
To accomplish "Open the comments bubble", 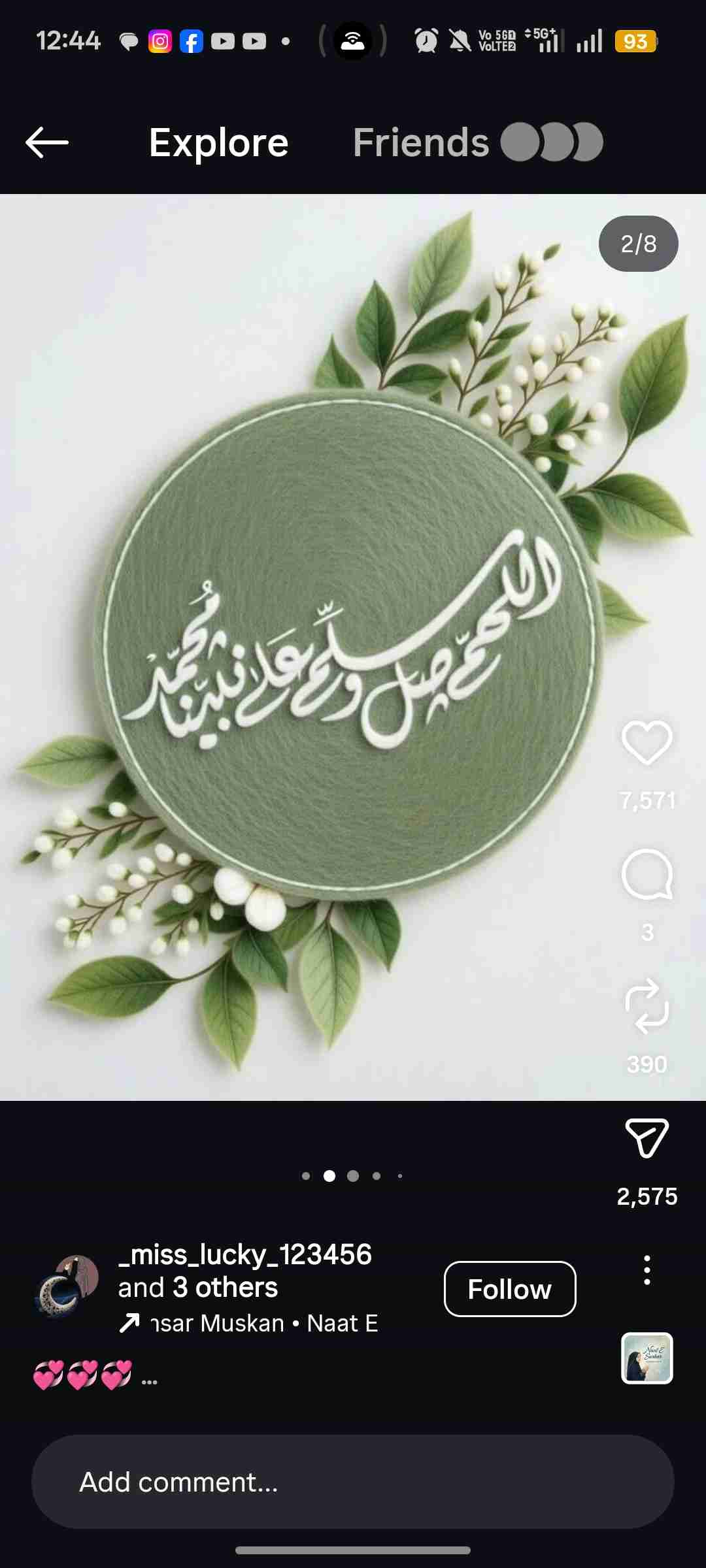I will 647,875.
